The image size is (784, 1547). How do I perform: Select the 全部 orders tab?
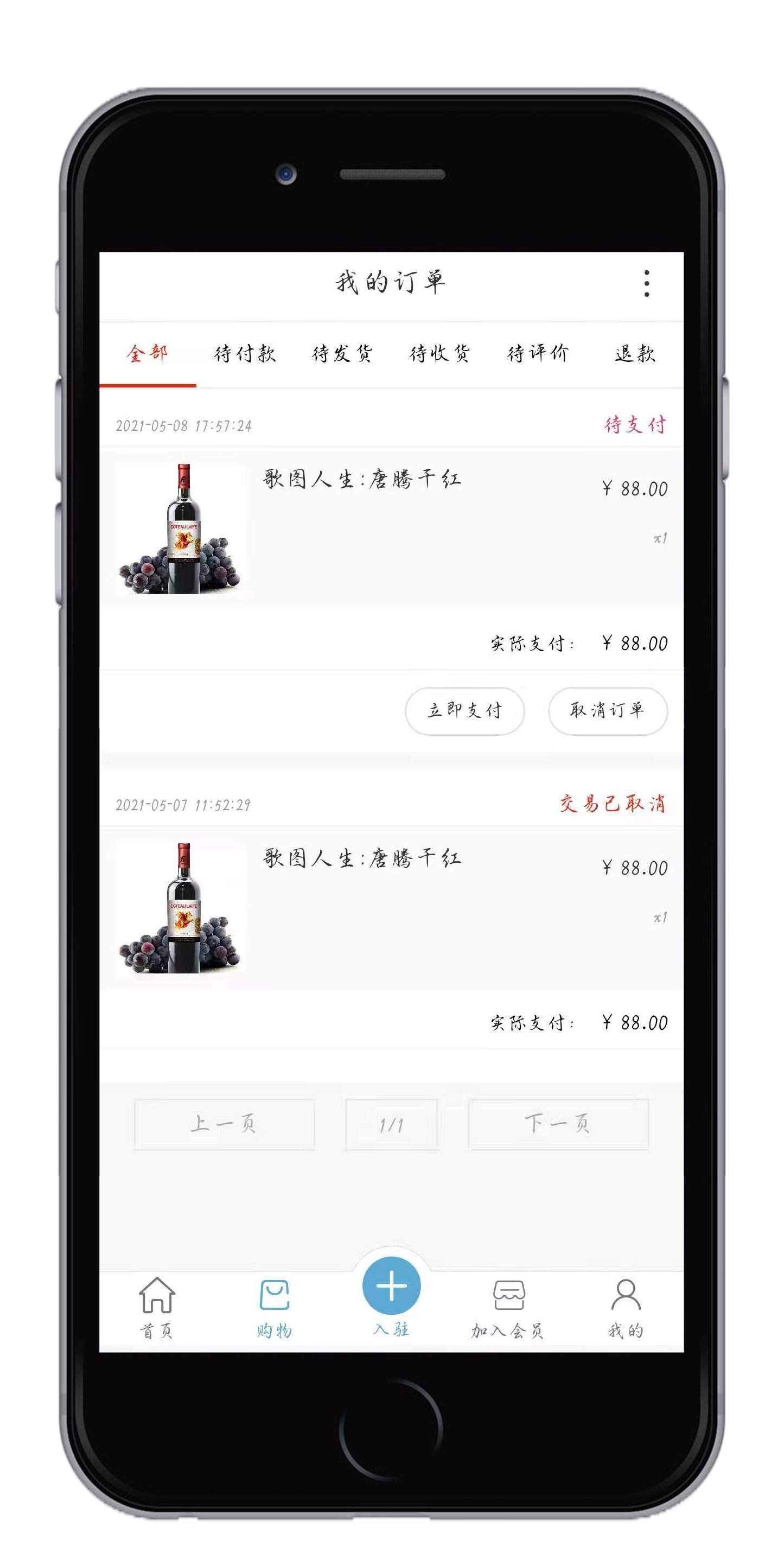(x=148, y=353)
